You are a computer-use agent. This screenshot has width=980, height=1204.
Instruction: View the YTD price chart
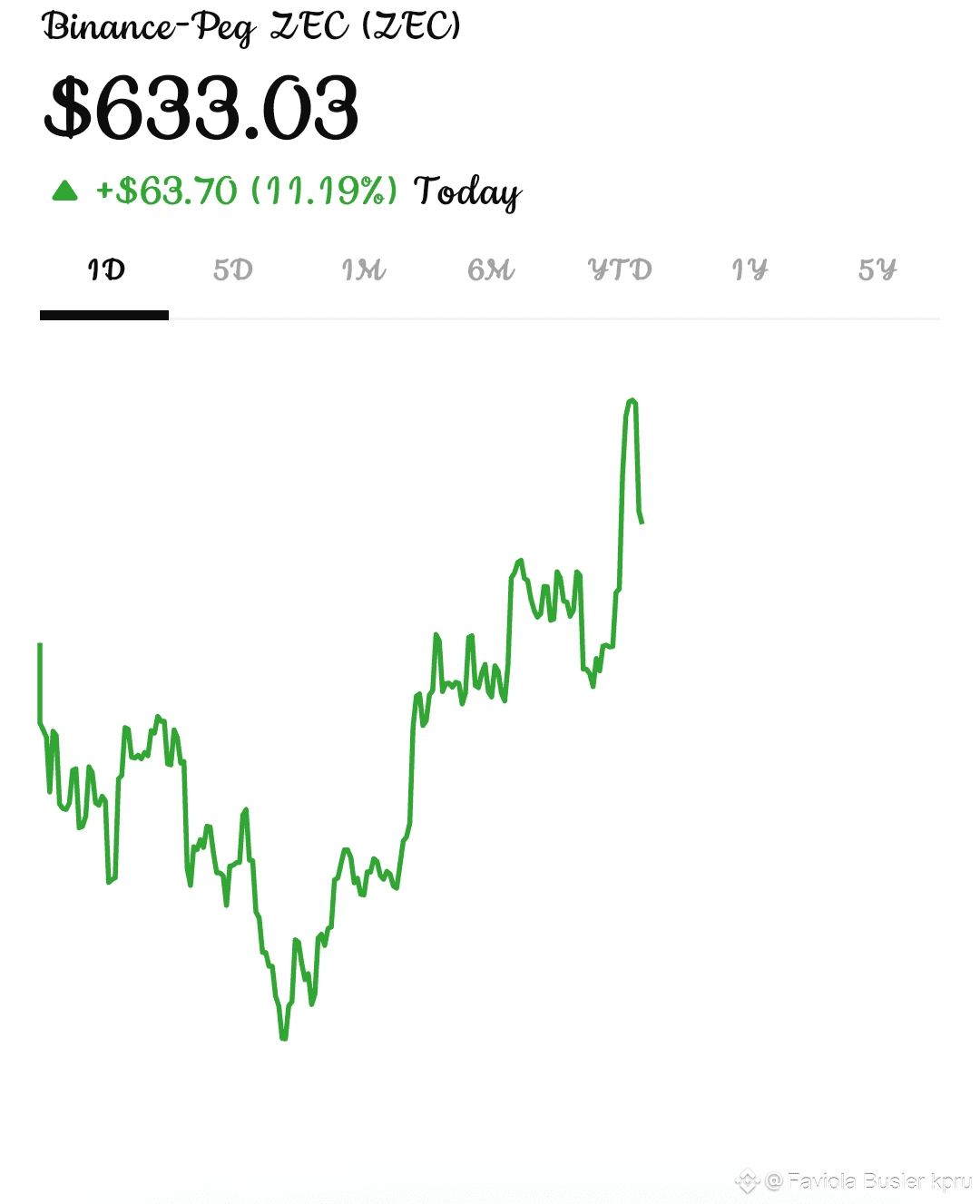620,270
